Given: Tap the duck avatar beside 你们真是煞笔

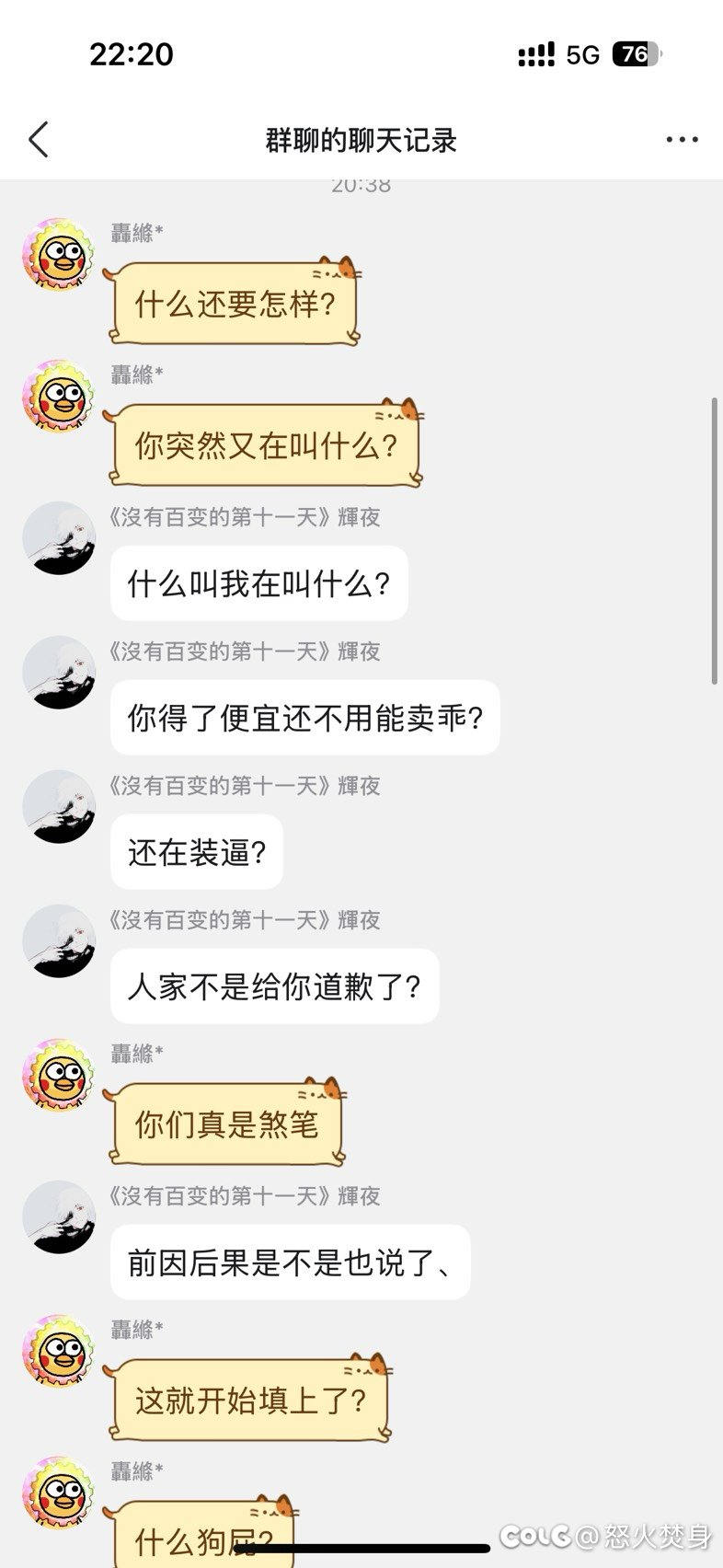Looking at the screenshot, I should [59, 1076].
